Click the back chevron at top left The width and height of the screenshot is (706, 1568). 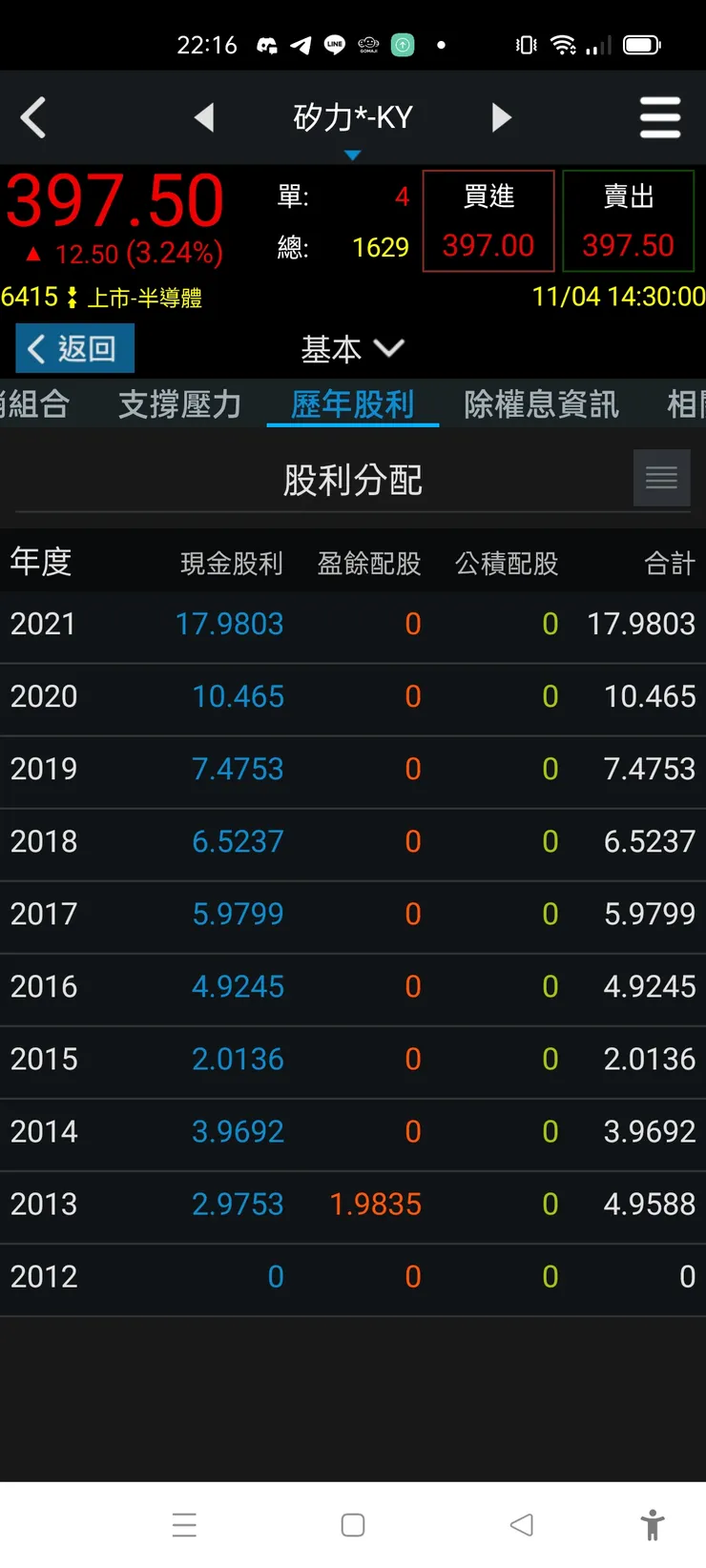[x=34, y=116]
